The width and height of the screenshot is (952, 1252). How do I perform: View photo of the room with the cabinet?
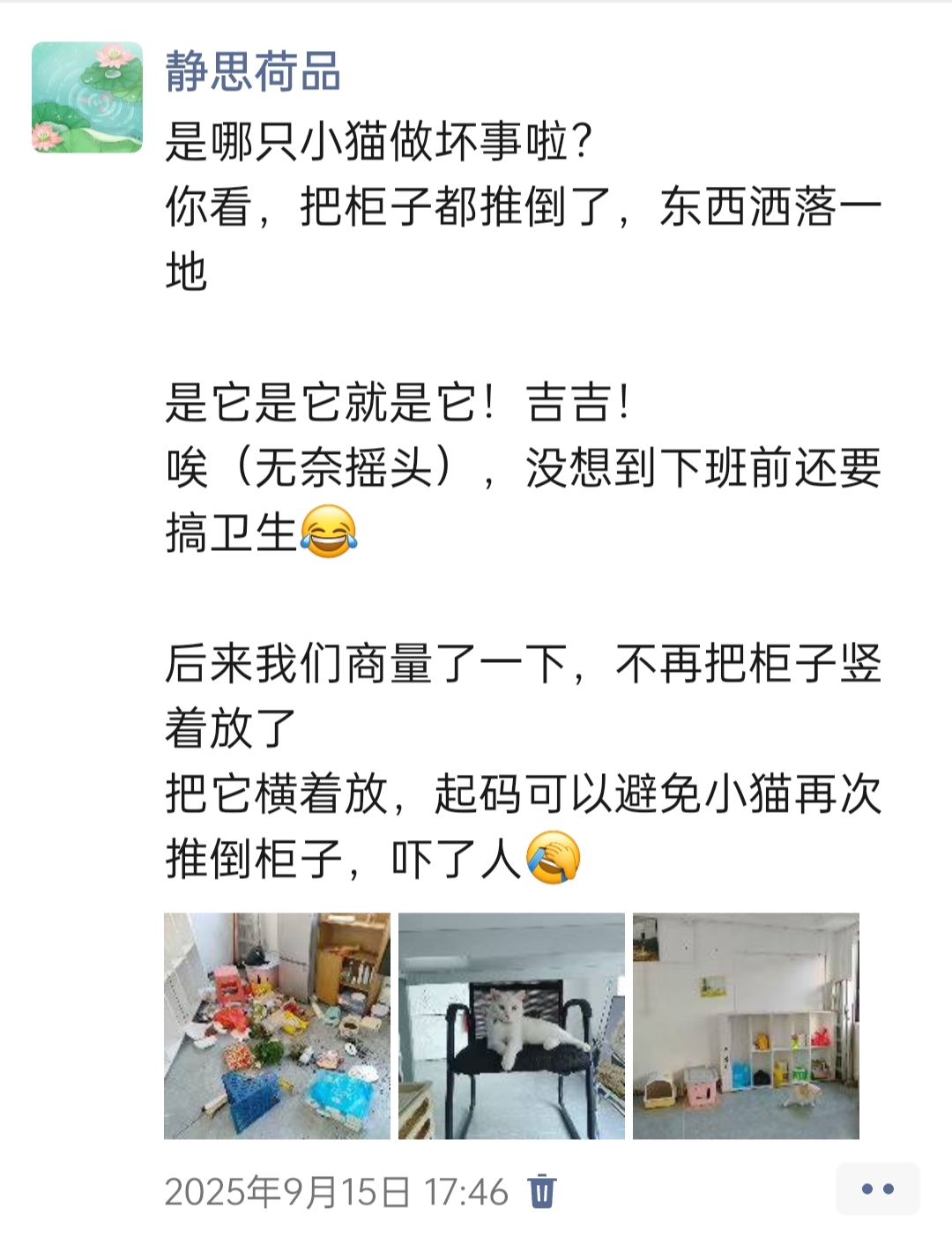coord(746,1025)
